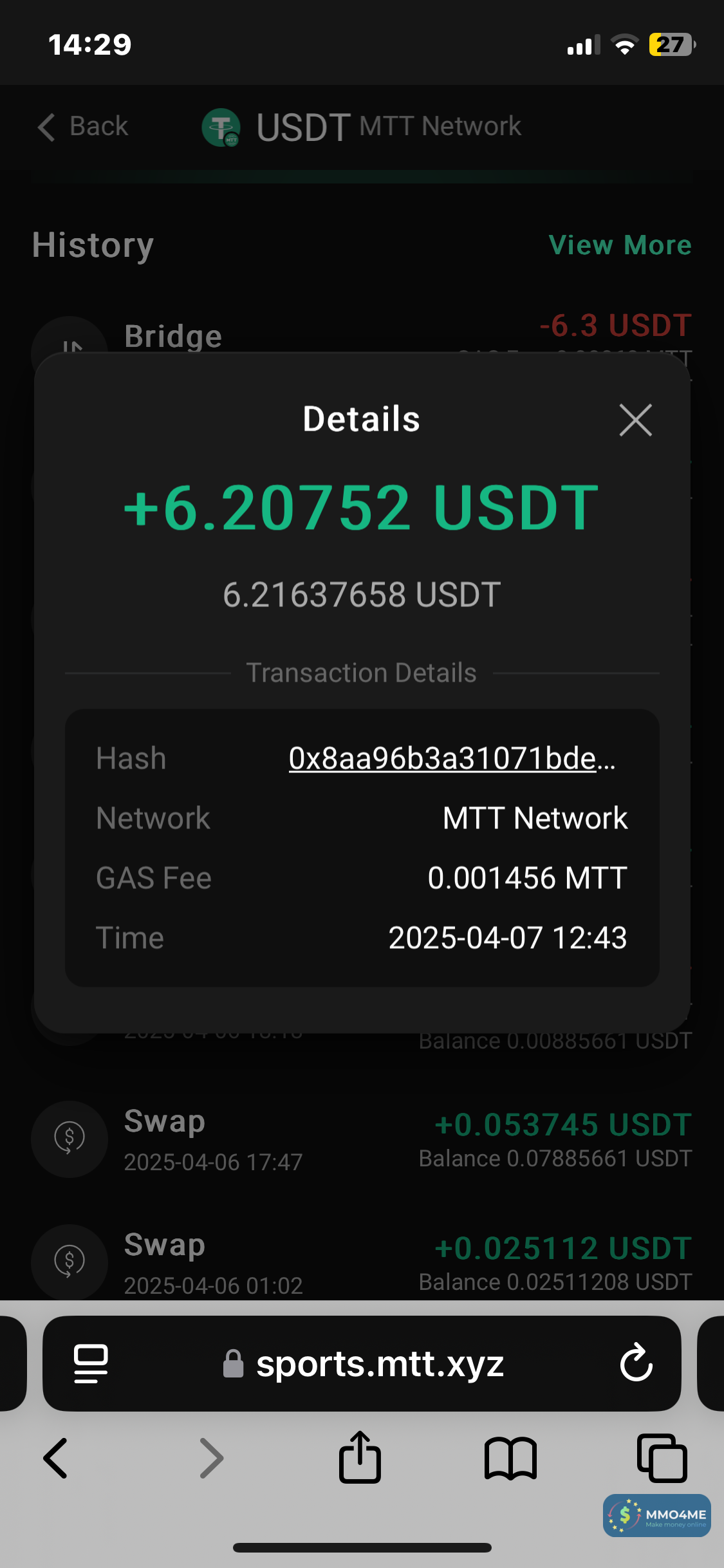Viewport: 724px width, 1568px height.
Task: Open the Swap transaction from 2025-04-06 17:47
Action: pyautogui.click(x=362, y=1139)
